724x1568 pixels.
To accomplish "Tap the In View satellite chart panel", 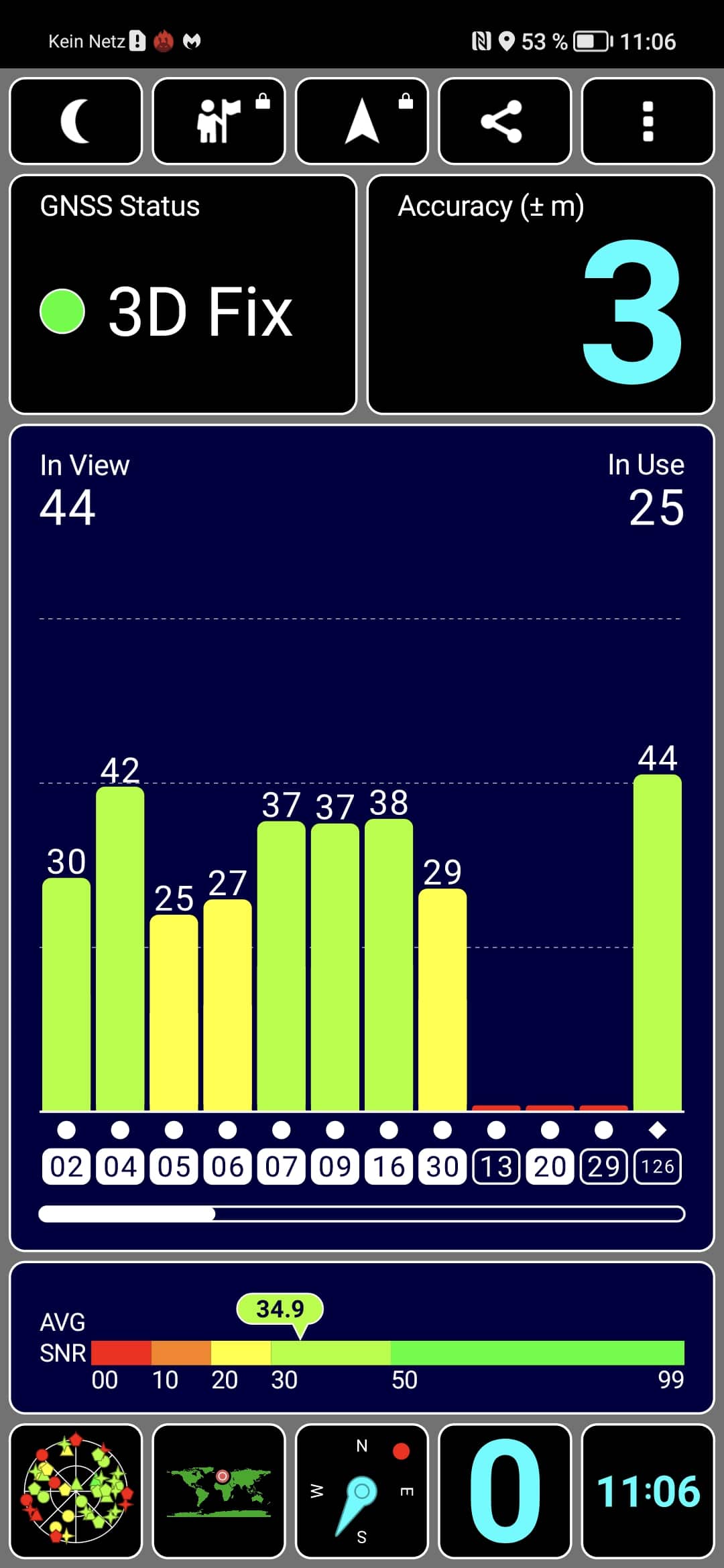I will tap(362, 838).
